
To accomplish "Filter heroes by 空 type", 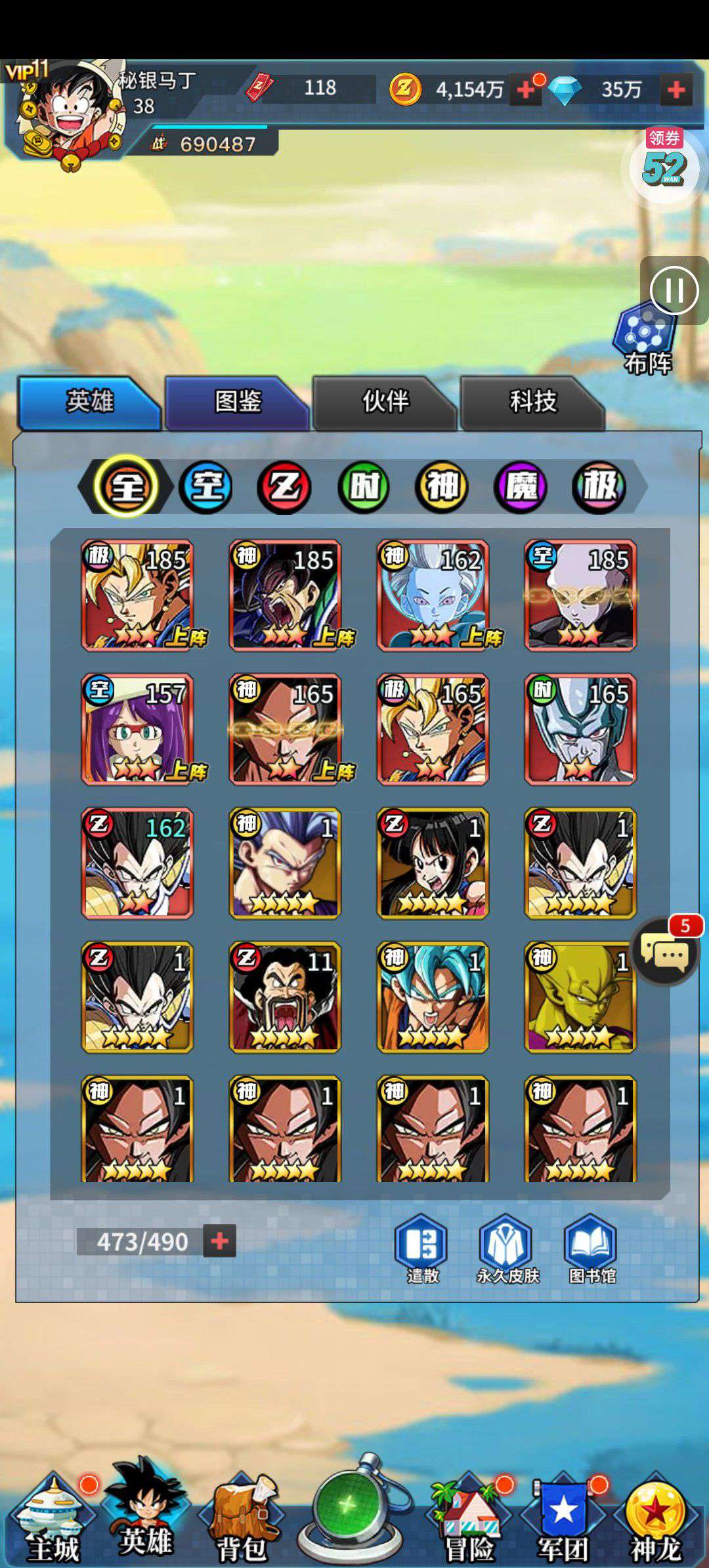I will (x=206, y=487).
